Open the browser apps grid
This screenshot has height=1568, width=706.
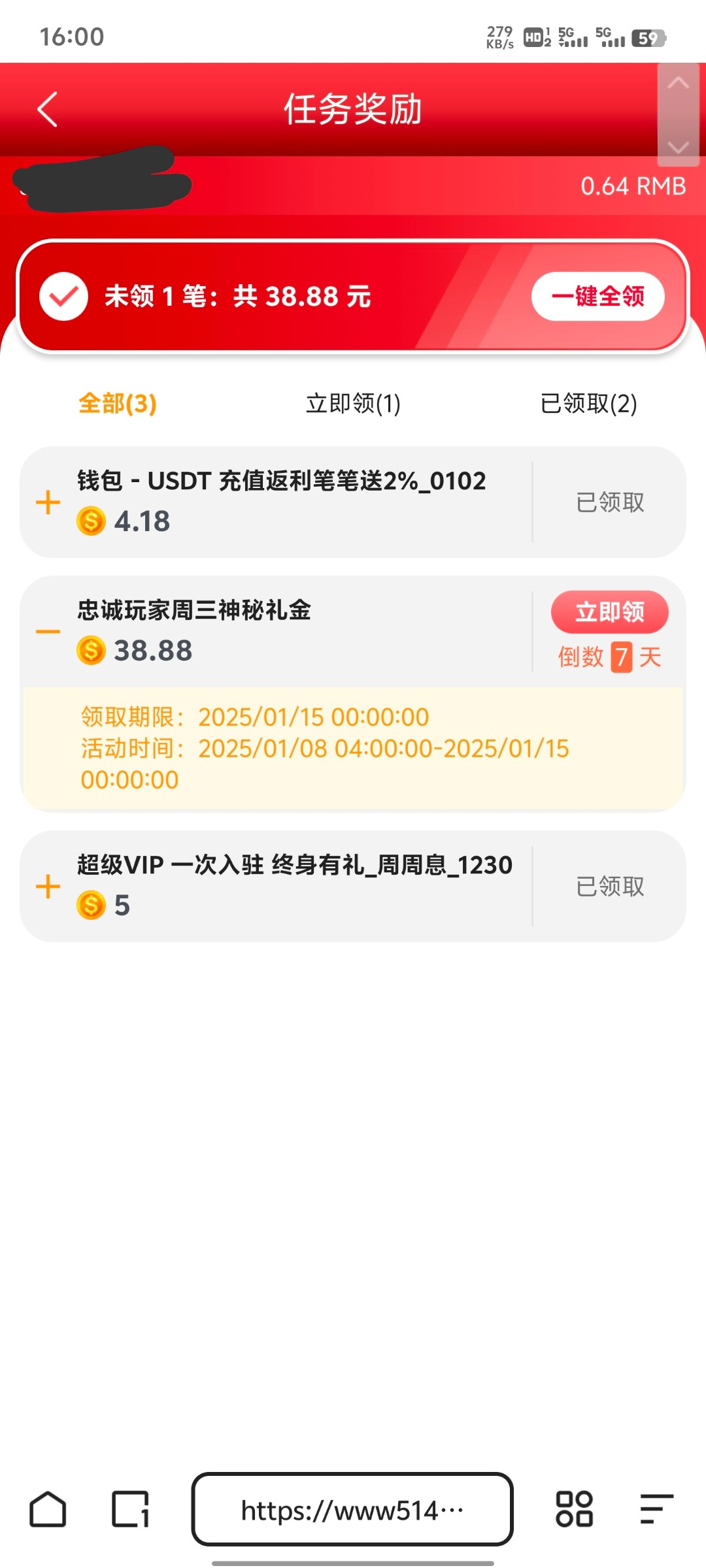coord(574,1510)
